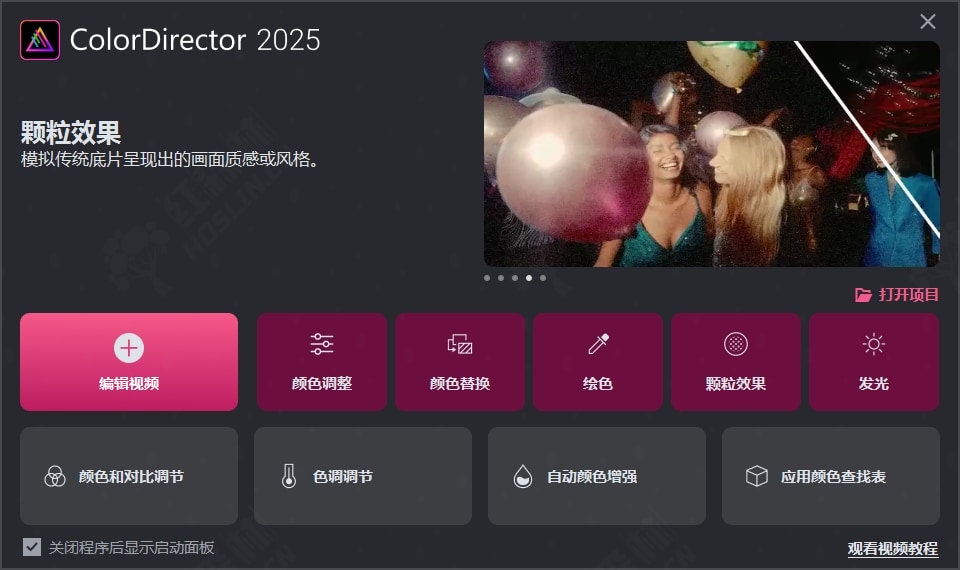
Task: Tap 打开项目 to open a project
Action: 897,295
